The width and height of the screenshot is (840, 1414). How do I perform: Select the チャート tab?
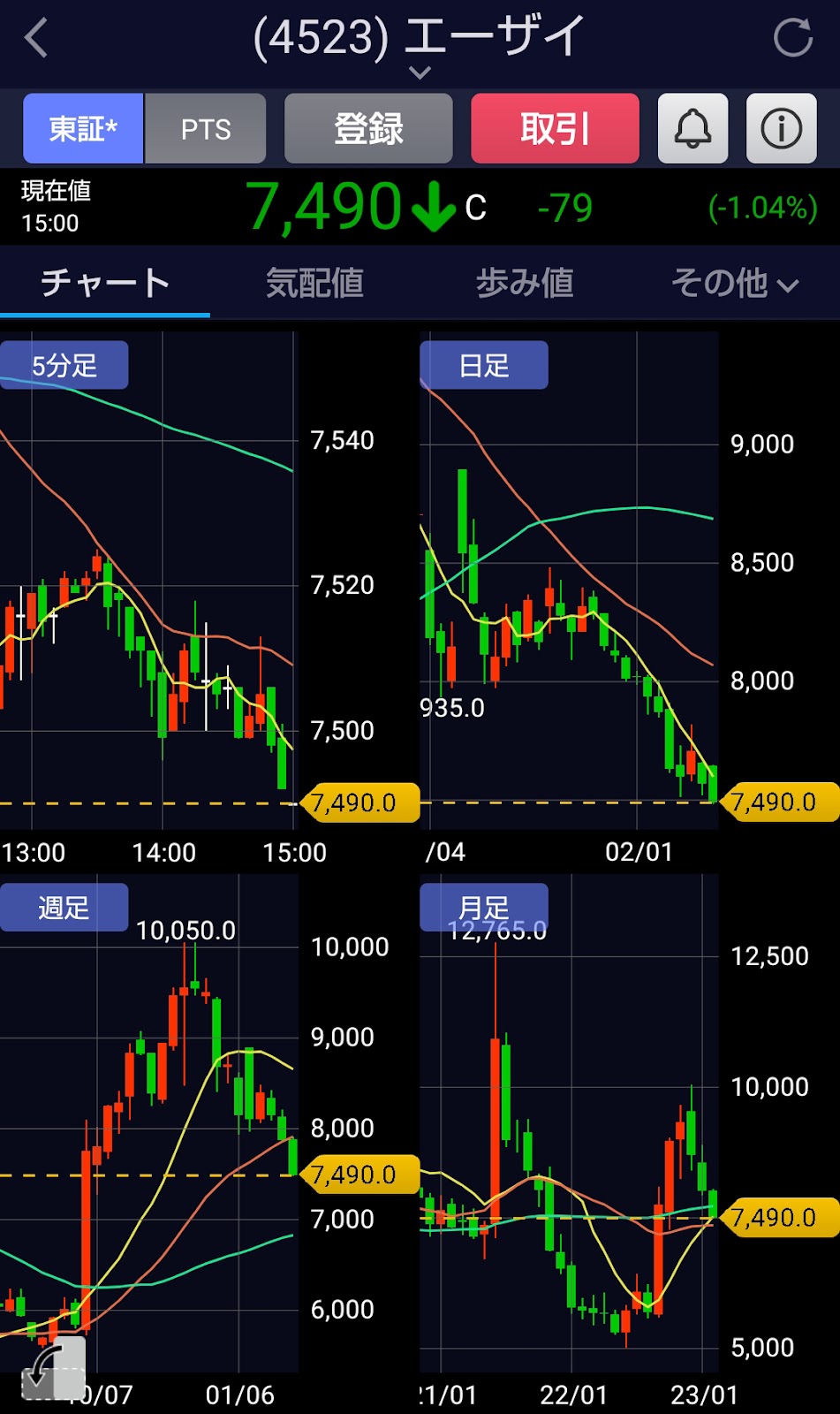[x=105, y=284]
